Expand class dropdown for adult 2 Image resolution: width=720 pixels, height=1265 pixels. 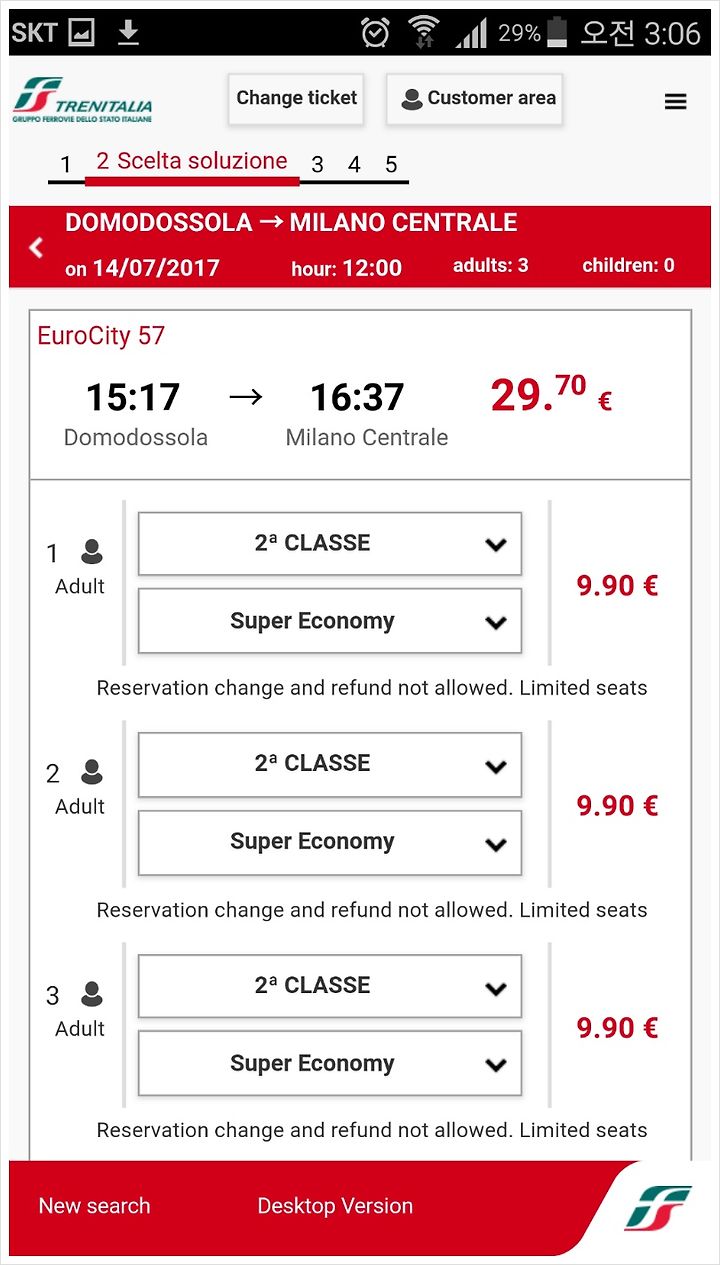coord(330,765)
